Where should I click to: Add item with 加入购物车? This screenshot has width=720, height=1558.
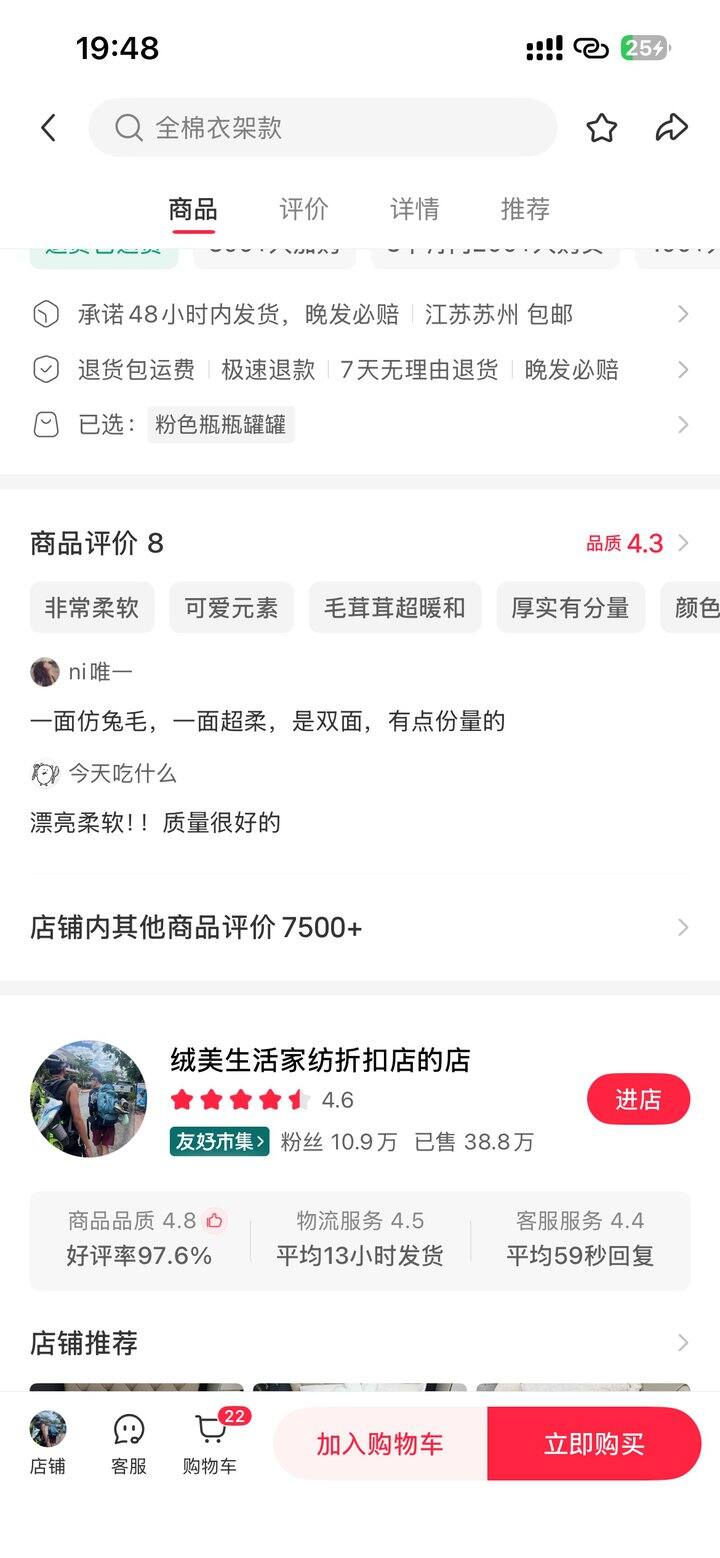click(380, 1443)
